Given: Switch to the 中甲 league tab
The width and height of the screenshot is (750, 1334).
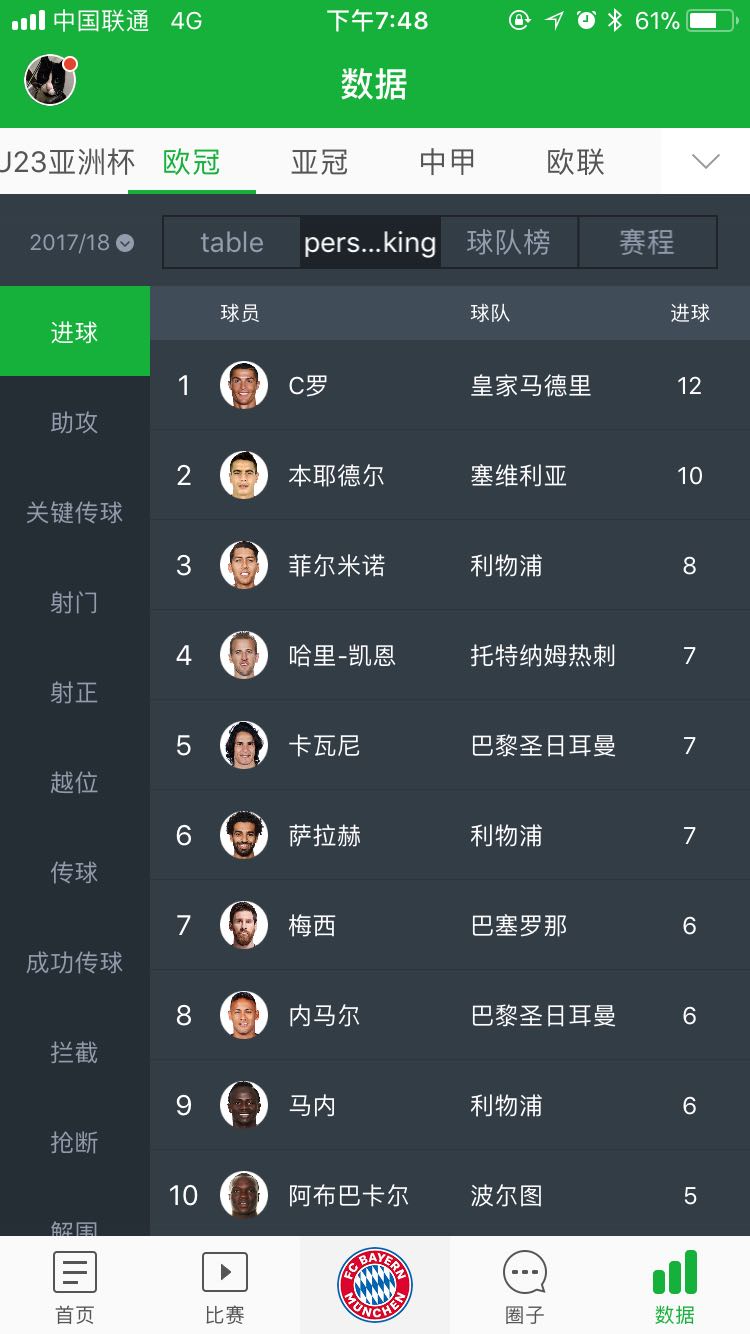Looking at the screenshot, I should pyautogui.click(x=447, y=162).
